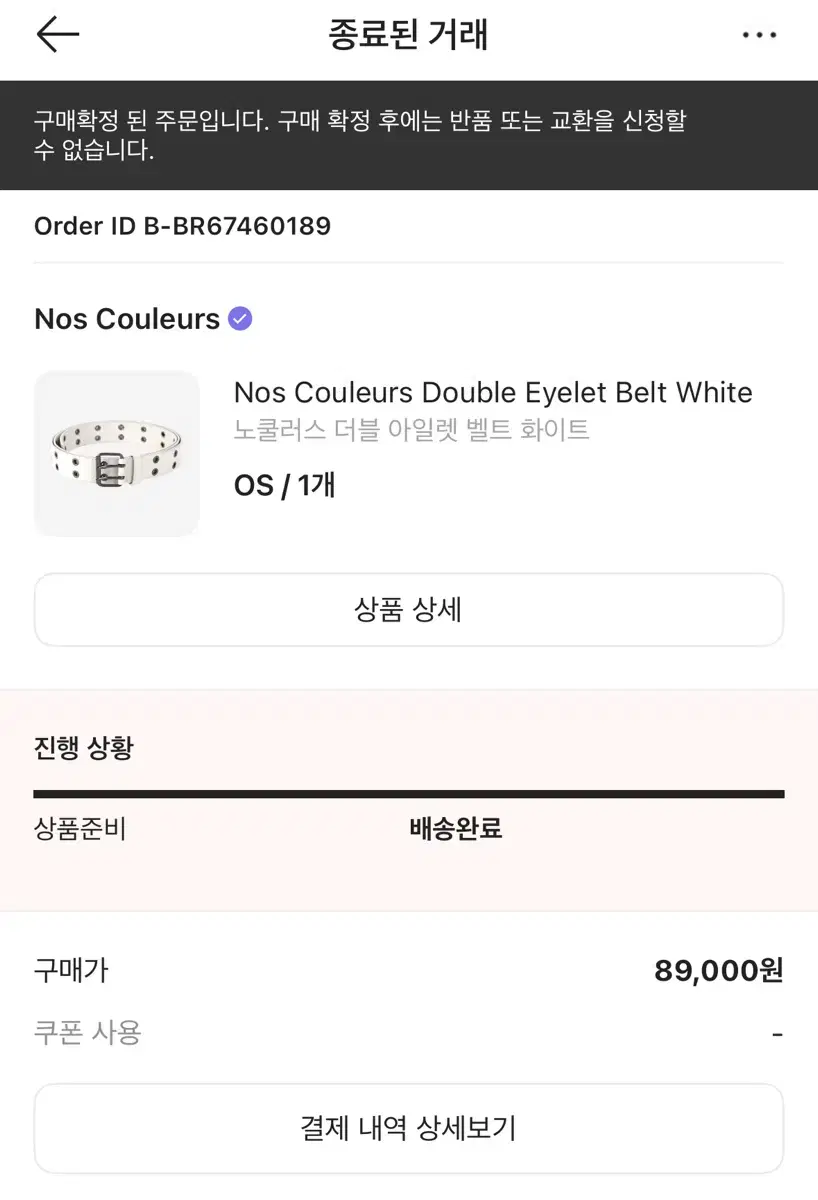
Task: Select the 종료된 거래 title
Action: (409, 34)
